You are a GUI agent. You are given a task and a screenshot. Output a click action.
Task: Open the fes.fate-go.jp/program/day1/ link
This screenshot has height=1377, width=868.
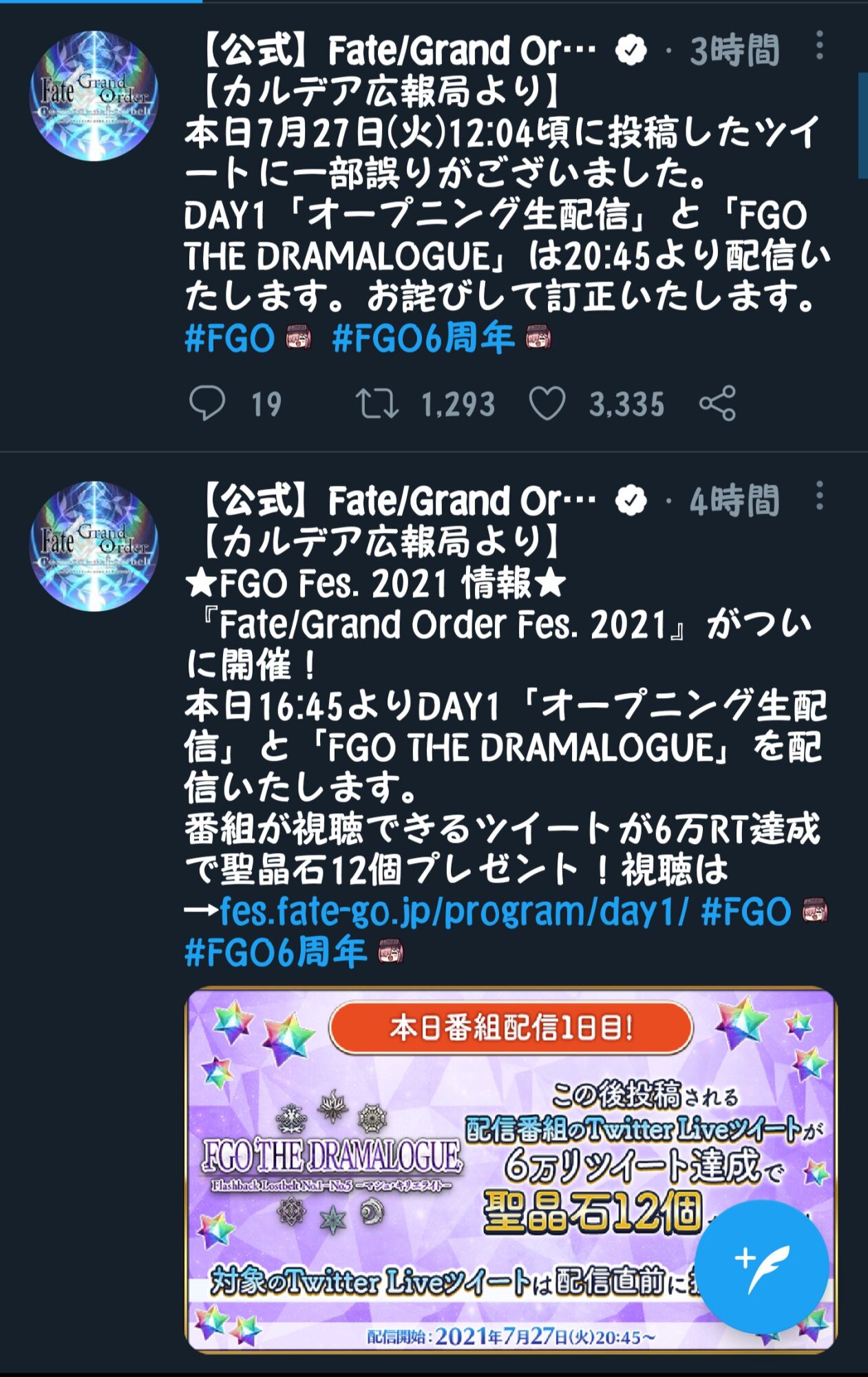coord(453,912)
